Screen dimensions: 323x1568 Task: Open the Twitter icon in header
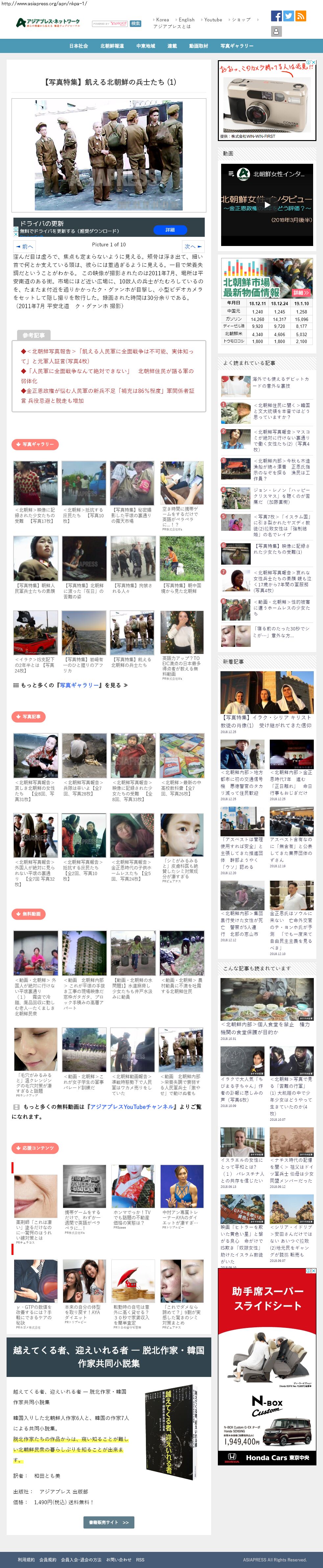[288, 16]
